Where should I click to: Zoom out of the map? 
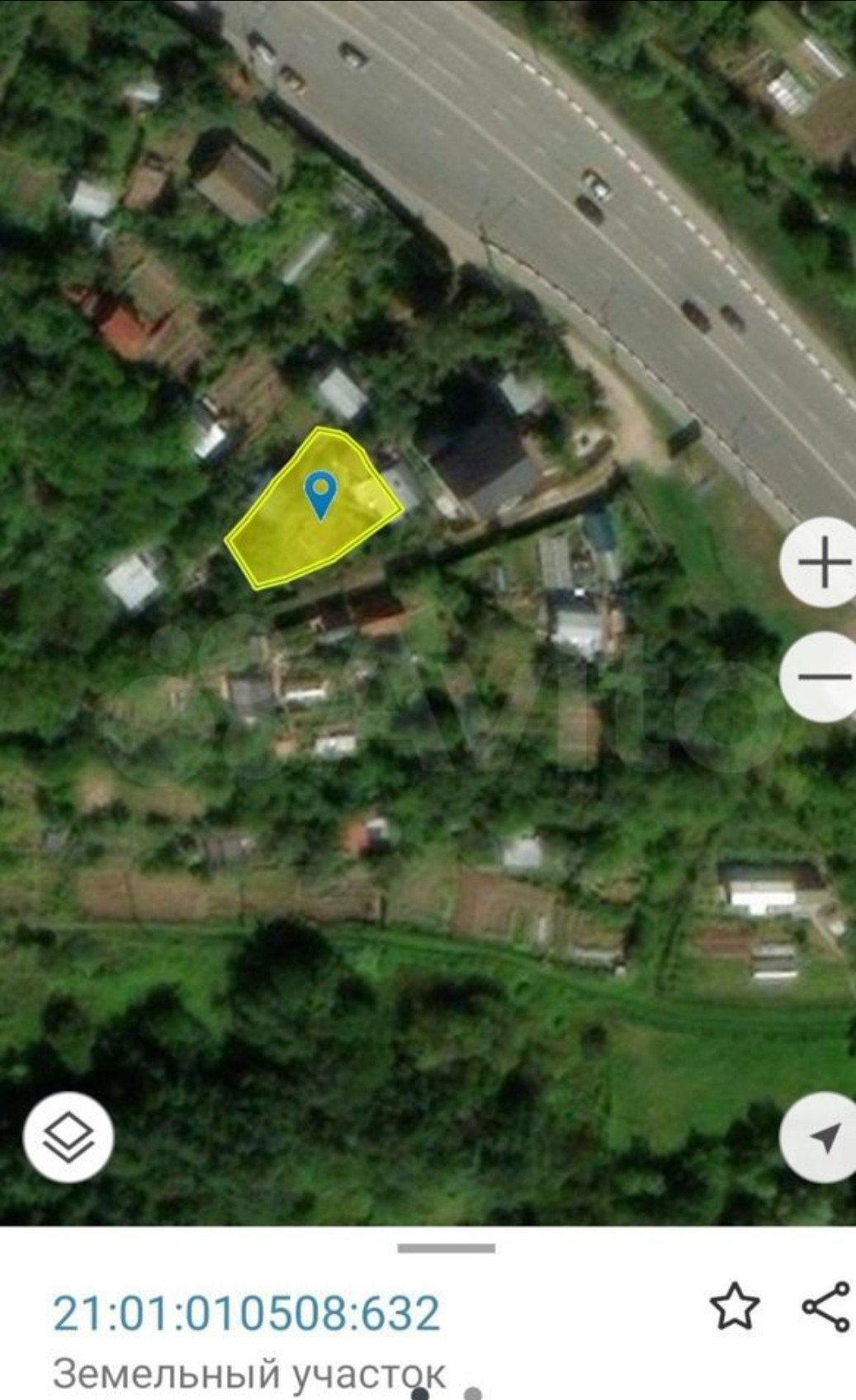point(822,676)
